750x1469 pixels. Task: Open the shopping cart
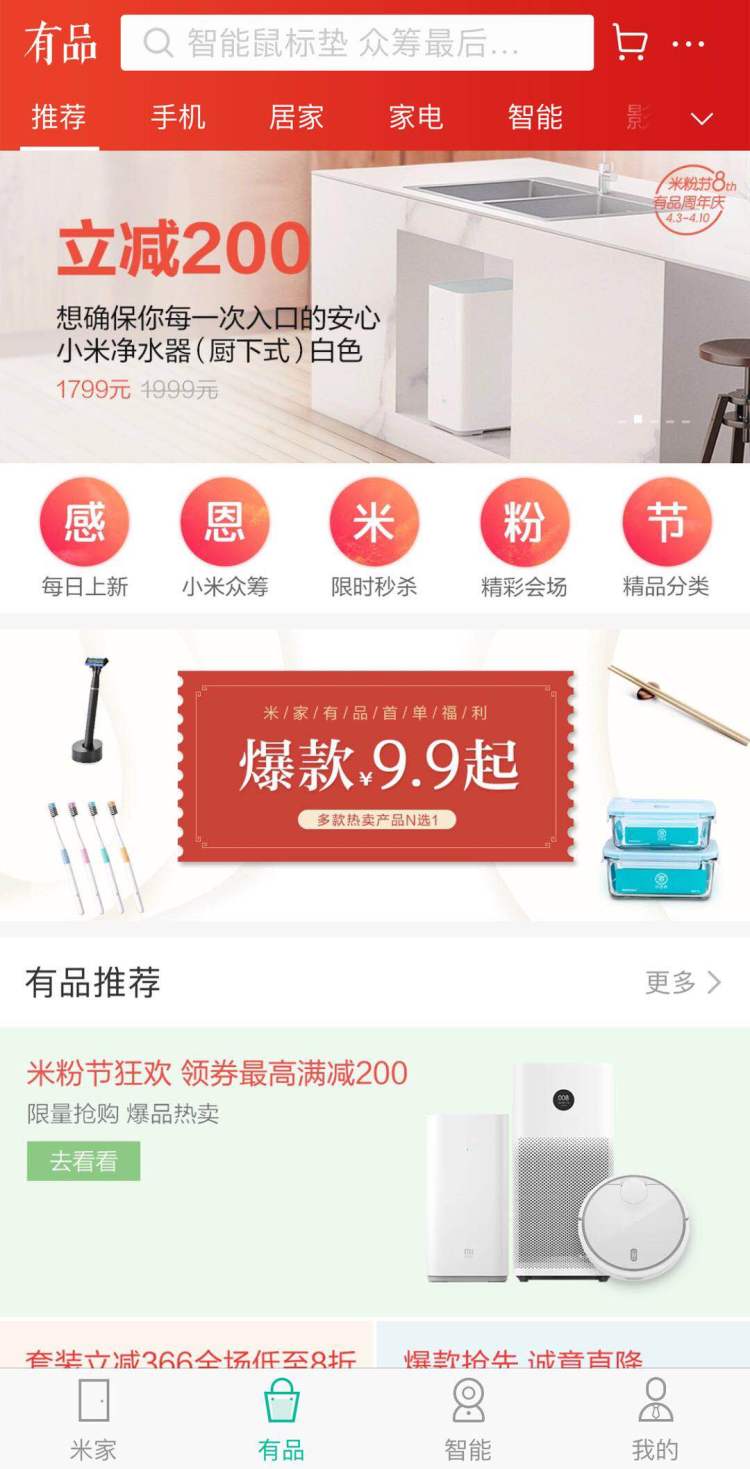pyautogui.click(x=630, y=43)
